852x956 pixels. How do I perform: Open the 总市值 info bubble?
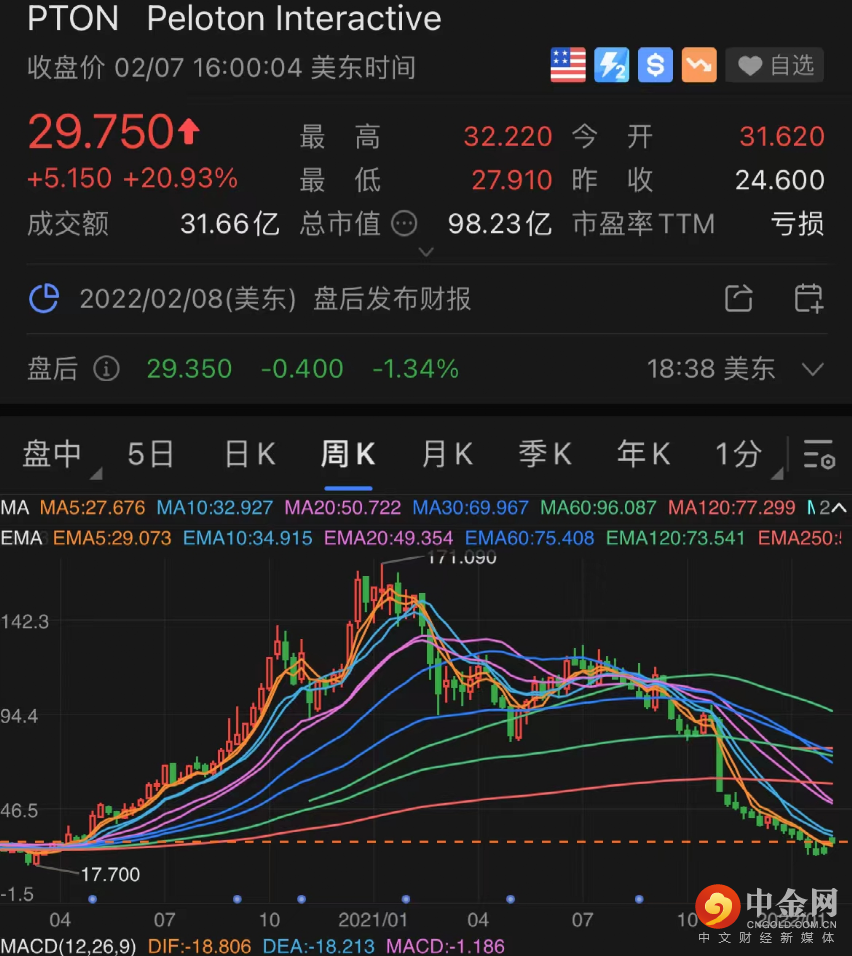pyautogui.click(x=404, y=223)
